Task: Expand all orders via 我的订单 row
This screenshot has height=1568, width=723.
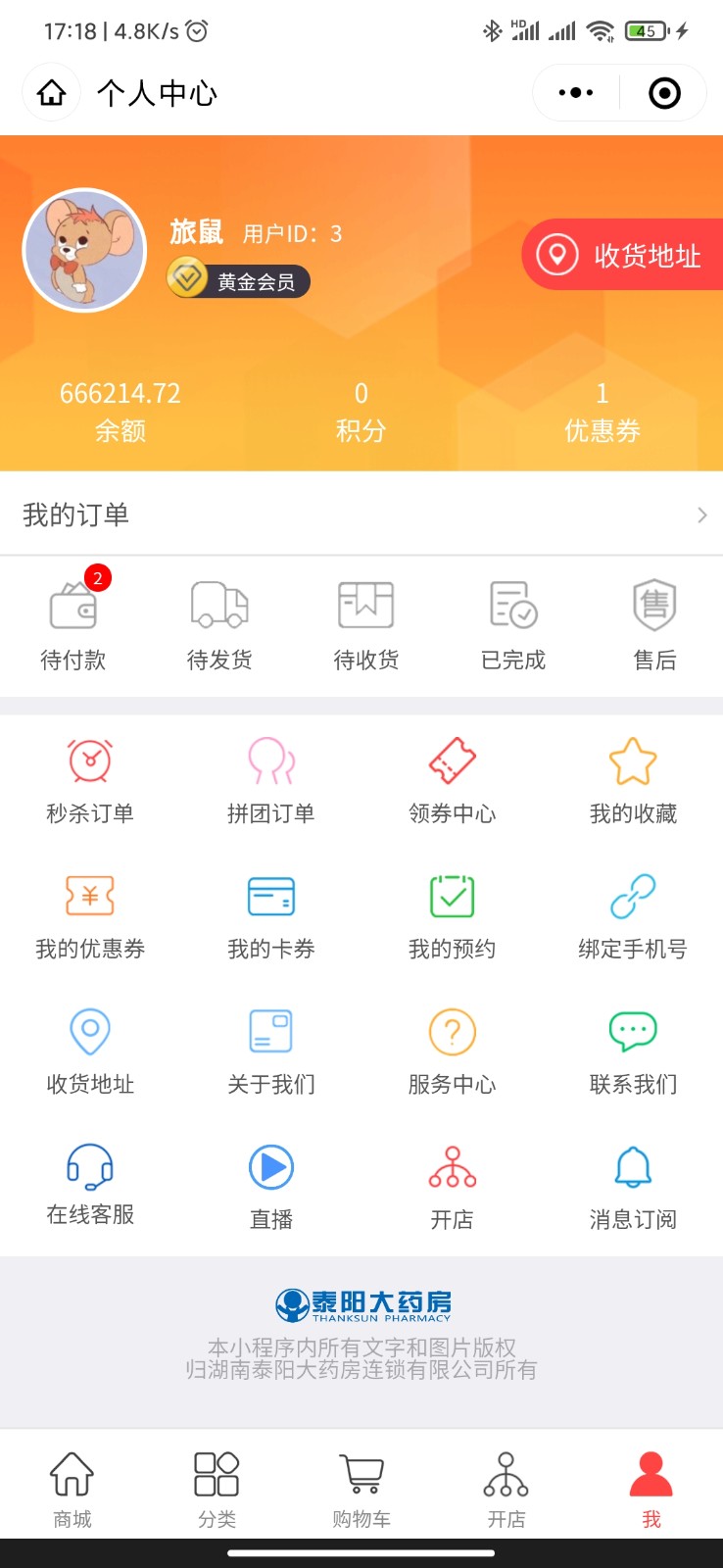Action: (361, 514)
